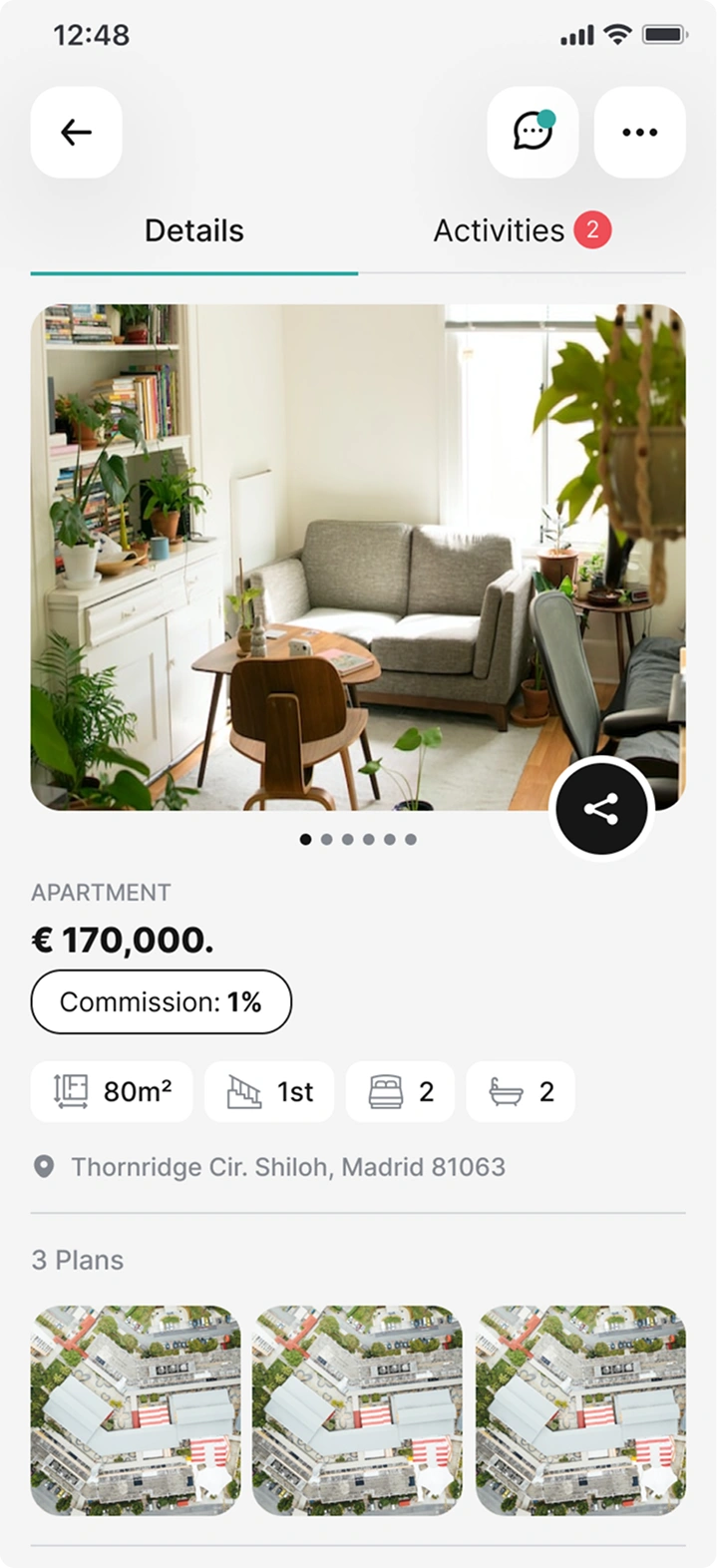Viewport: 717px width, 1568px height.
Task: Open the first plan thumbnail
Action: click(x=136, y=1410)
